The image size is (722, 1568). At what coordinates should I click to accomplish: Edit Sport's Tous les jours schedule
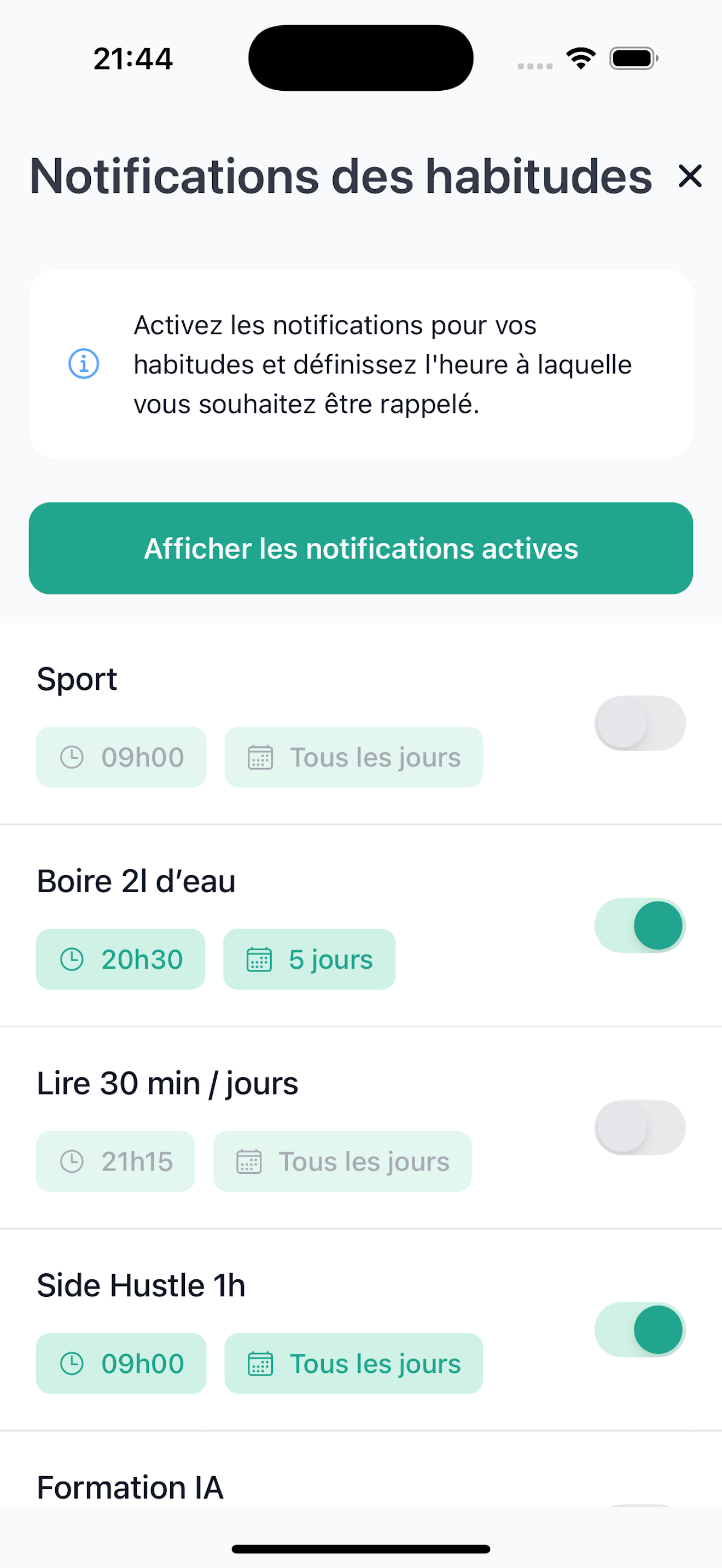point(353,757)
